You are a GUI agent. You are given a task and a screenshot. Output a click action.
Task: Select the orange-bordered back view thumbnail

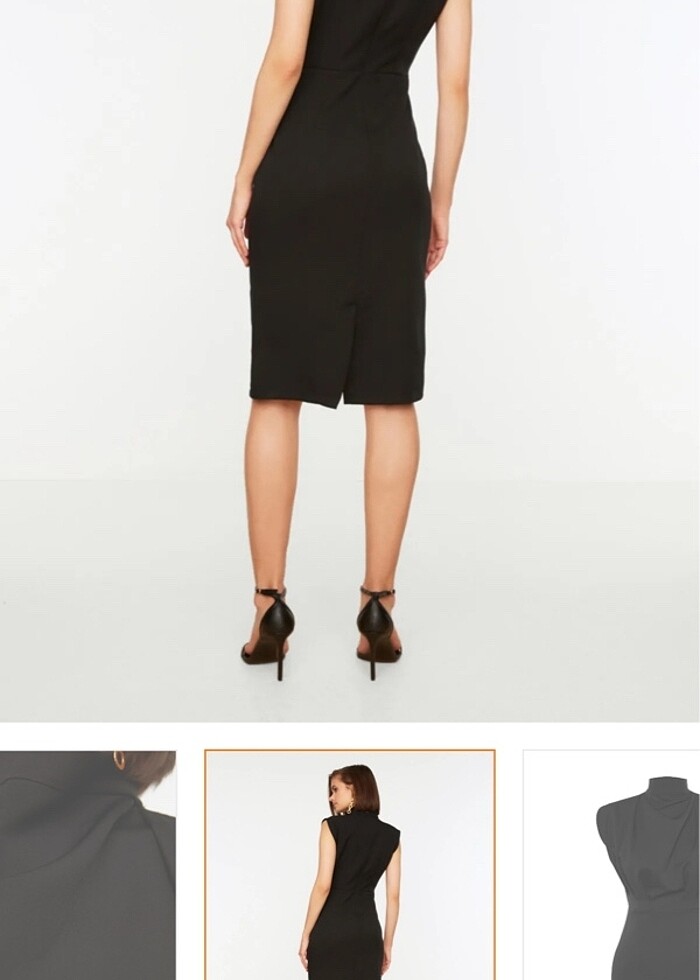coord(350,865)
